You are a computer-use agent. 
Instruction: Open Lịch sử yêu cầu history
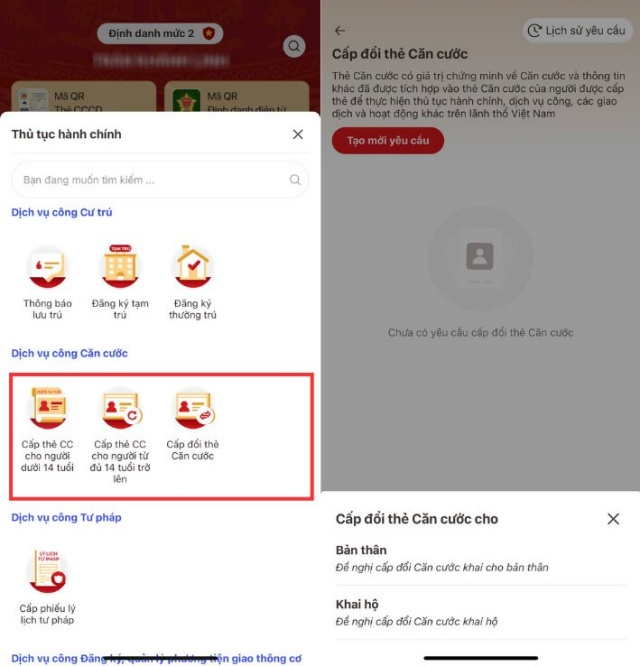(x=577, y=31)
